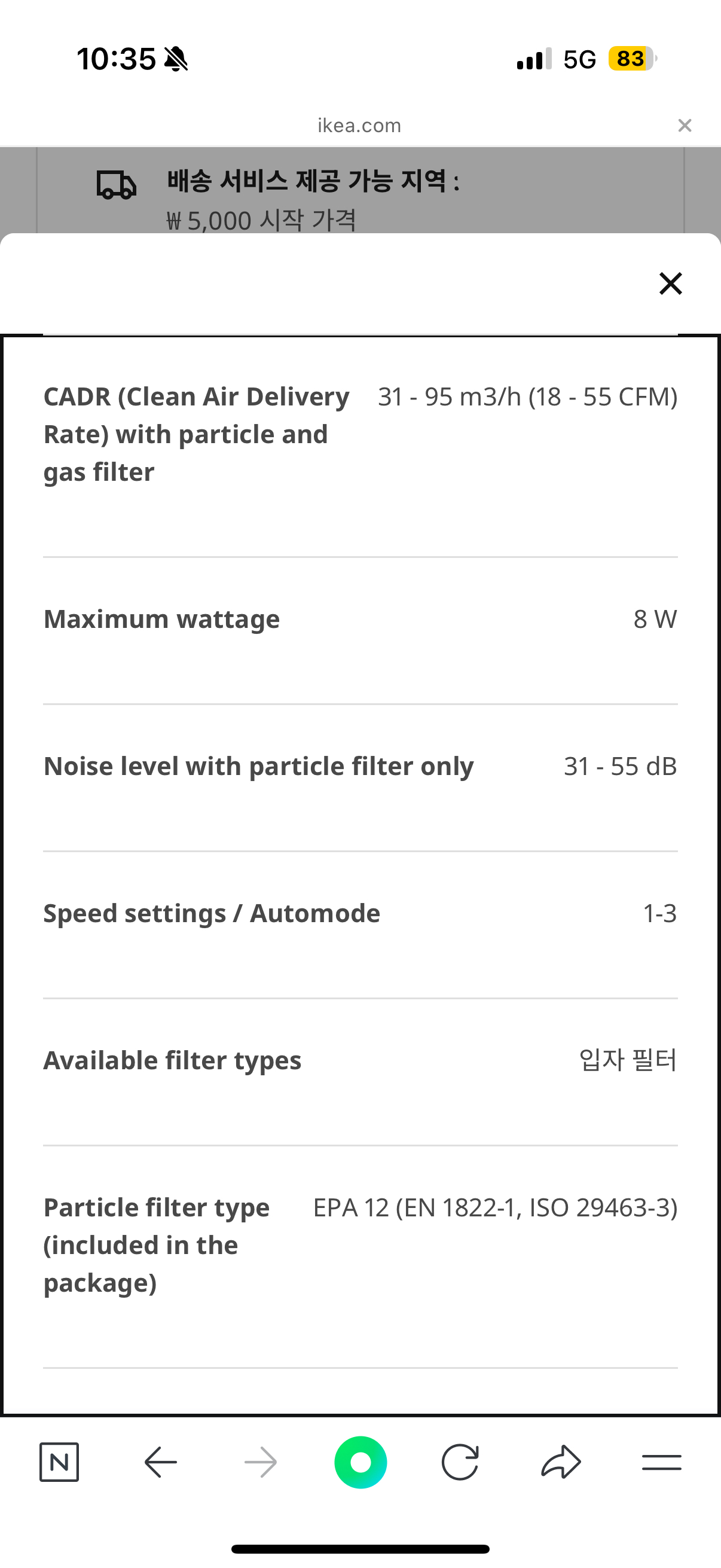Open the Naver N home button
Image resolution: width=721 pixels, height=1568 pixels.
tap(59, 1462)
